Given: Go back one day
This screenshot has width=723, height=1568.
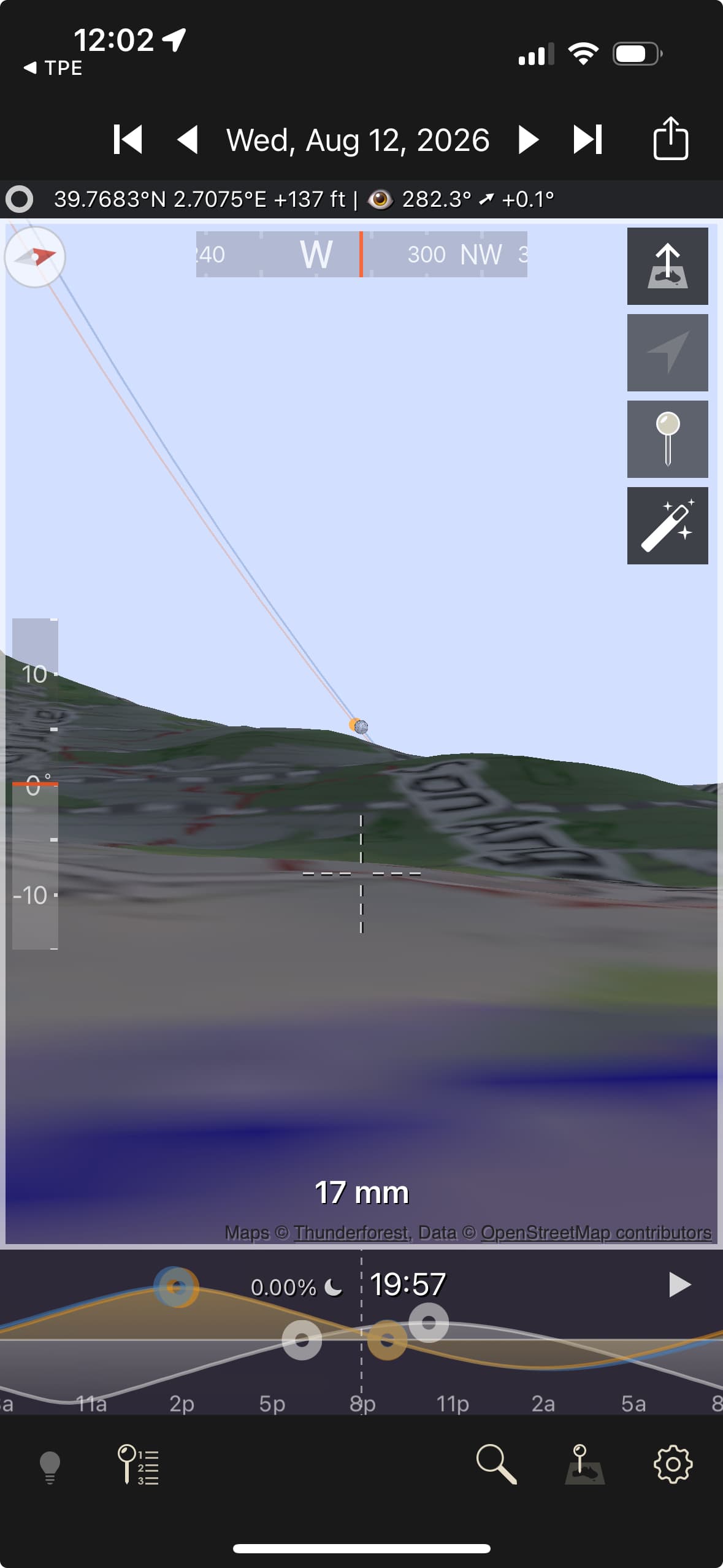Looking at the screenshot, I should point(188,140).
